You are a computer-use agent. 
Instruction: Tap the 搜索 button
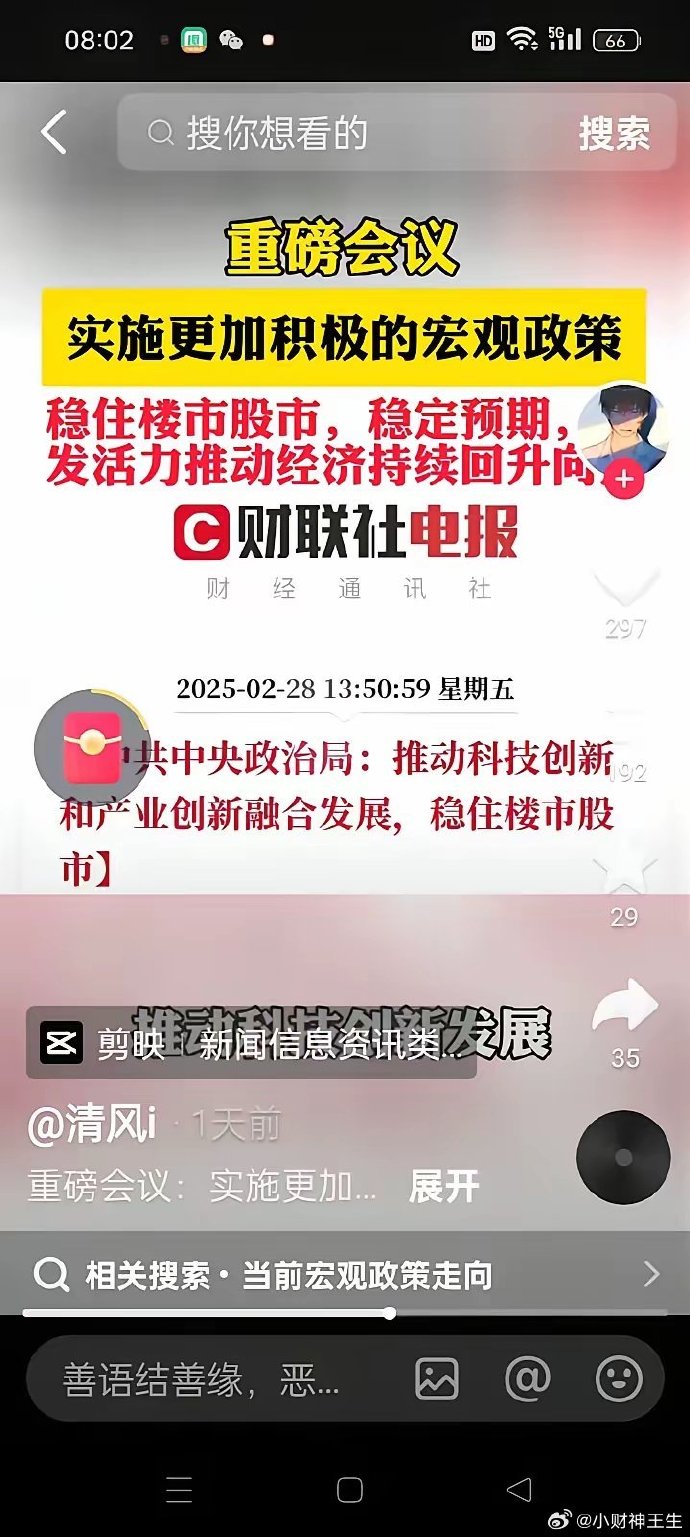pyautogui.click(x=614, y=134)
